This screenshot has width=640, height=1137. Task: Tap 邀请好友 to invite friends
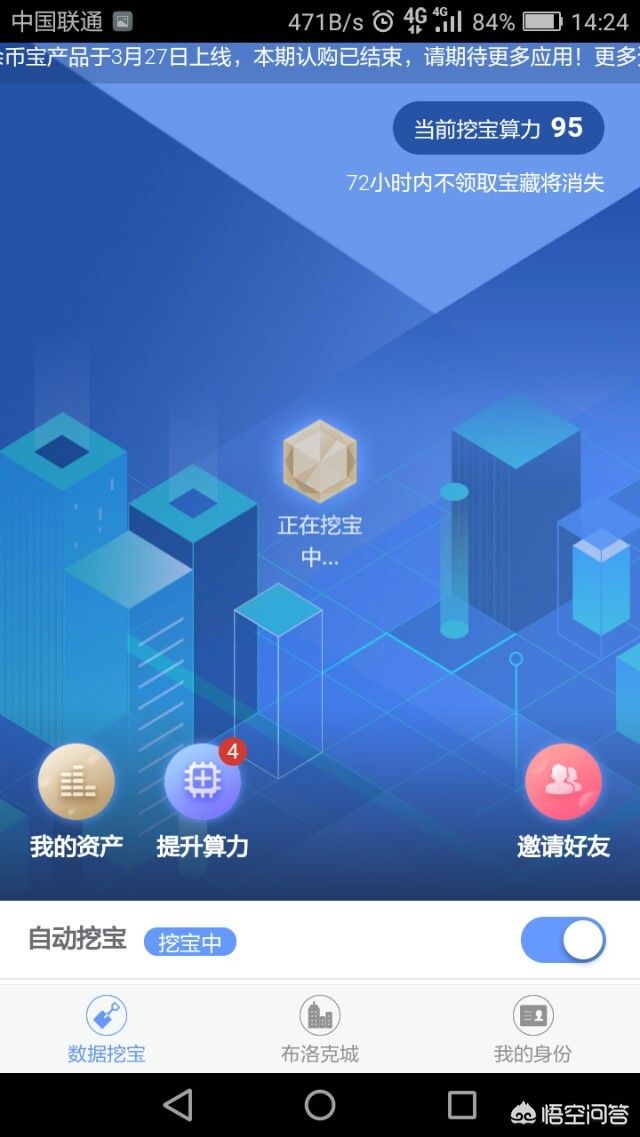point(563,782)
